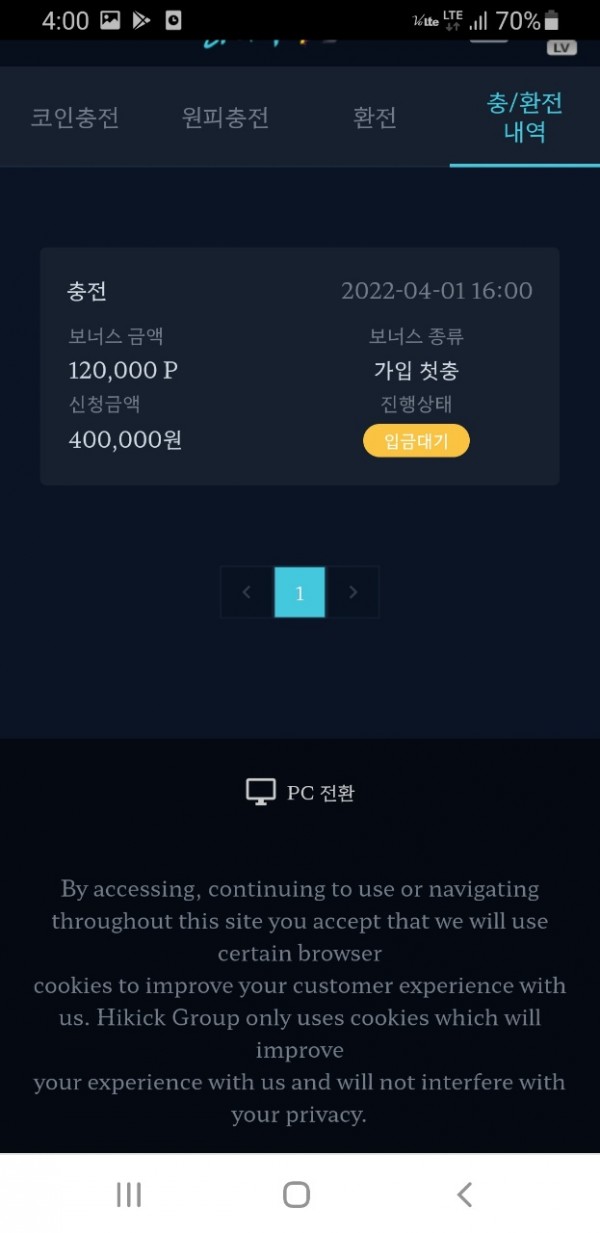Go to the next page arrow
Image resolution: width=600 pixels, height=1233 pixels.
353,592
